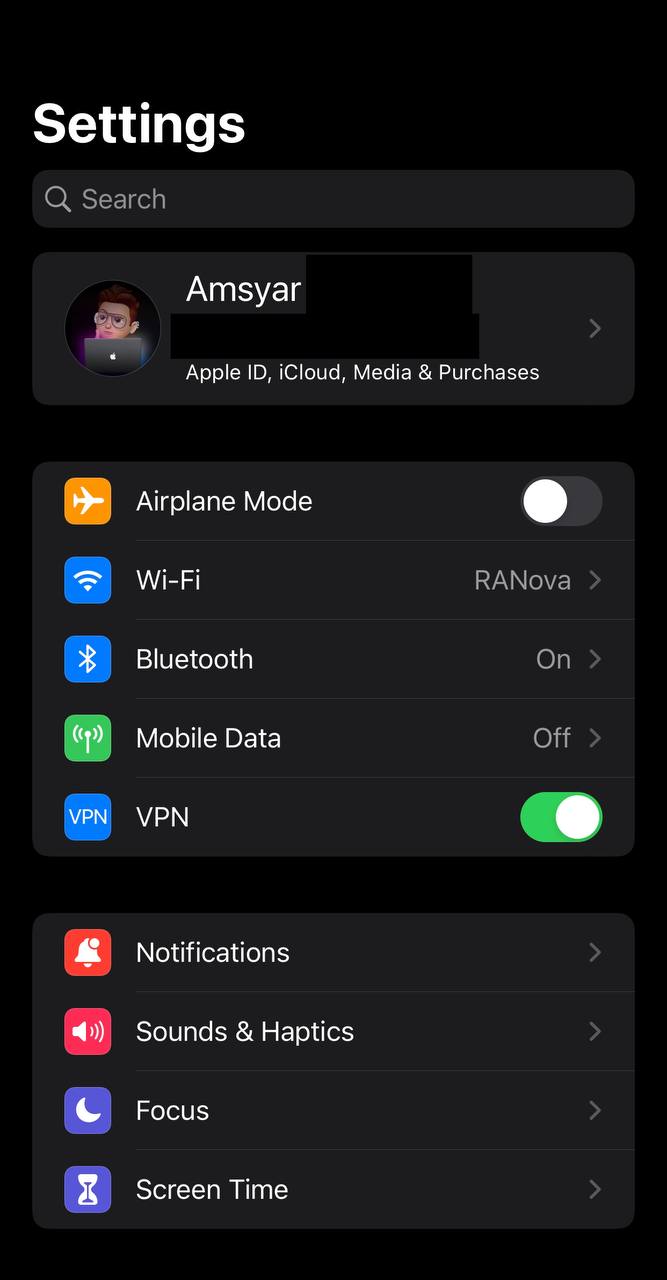Open Focus settings
The width and height of the screenshot is (667, 1280).
(x=333, y=1110)
